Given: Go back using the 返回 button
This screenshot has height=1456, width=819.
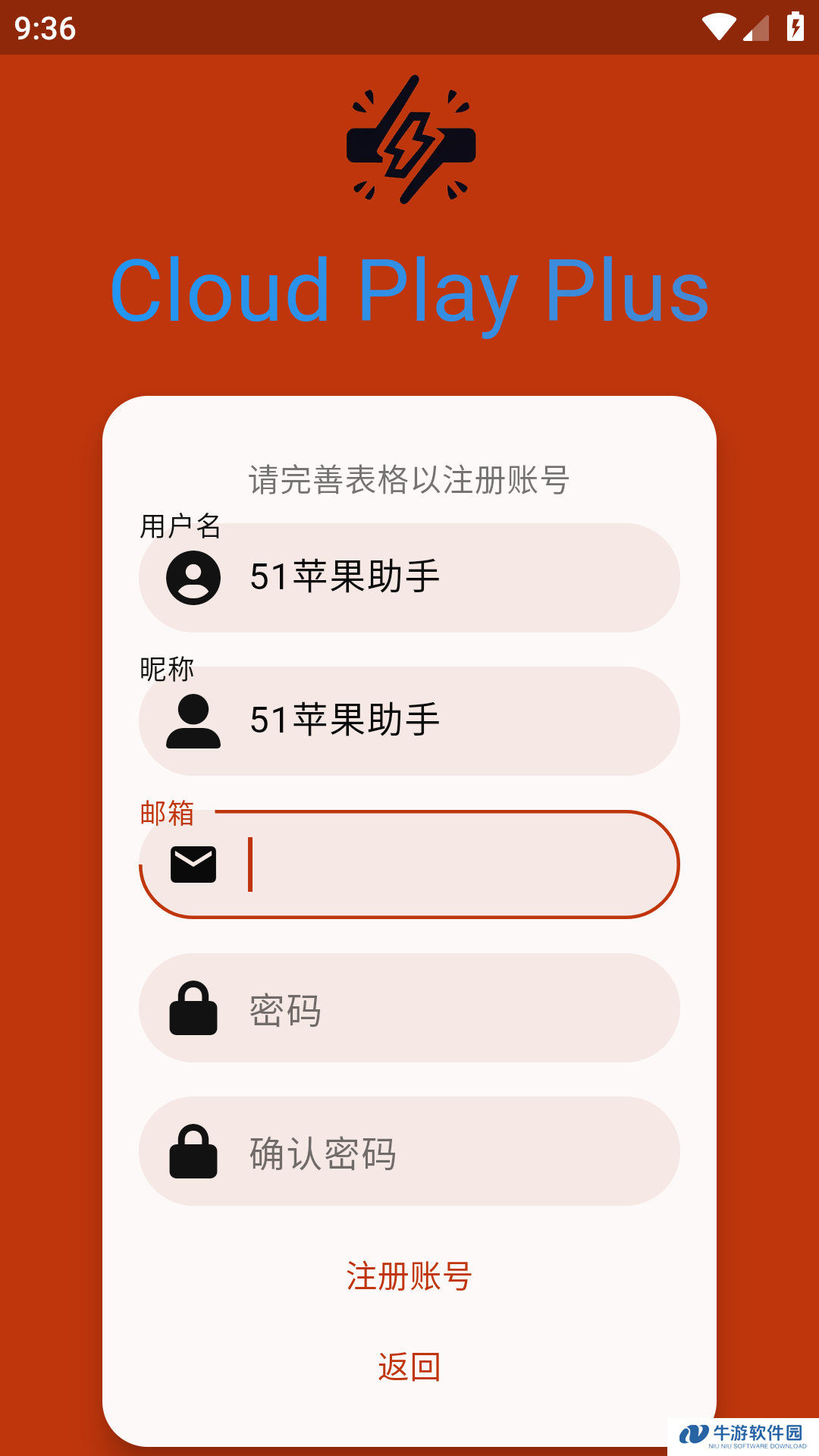Looking at the screenshot, I should (409, 1367).
